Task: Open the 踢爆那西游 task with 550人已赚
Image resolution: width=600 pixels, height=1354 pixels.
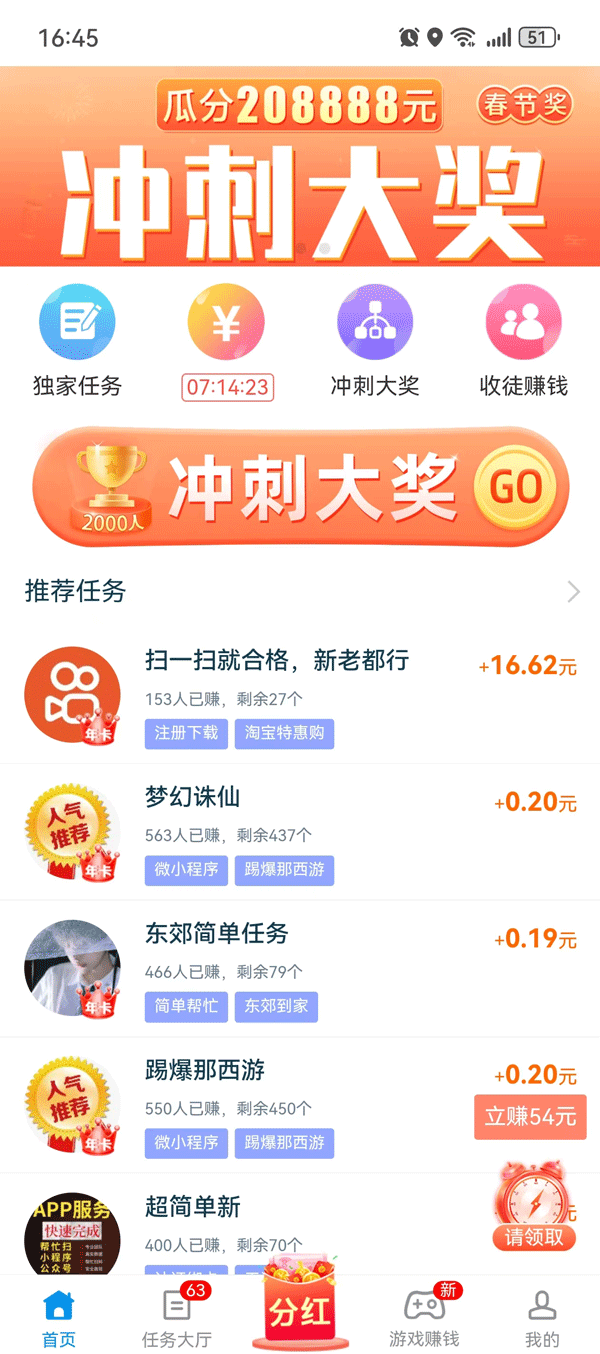Action: coord(205,1071)
